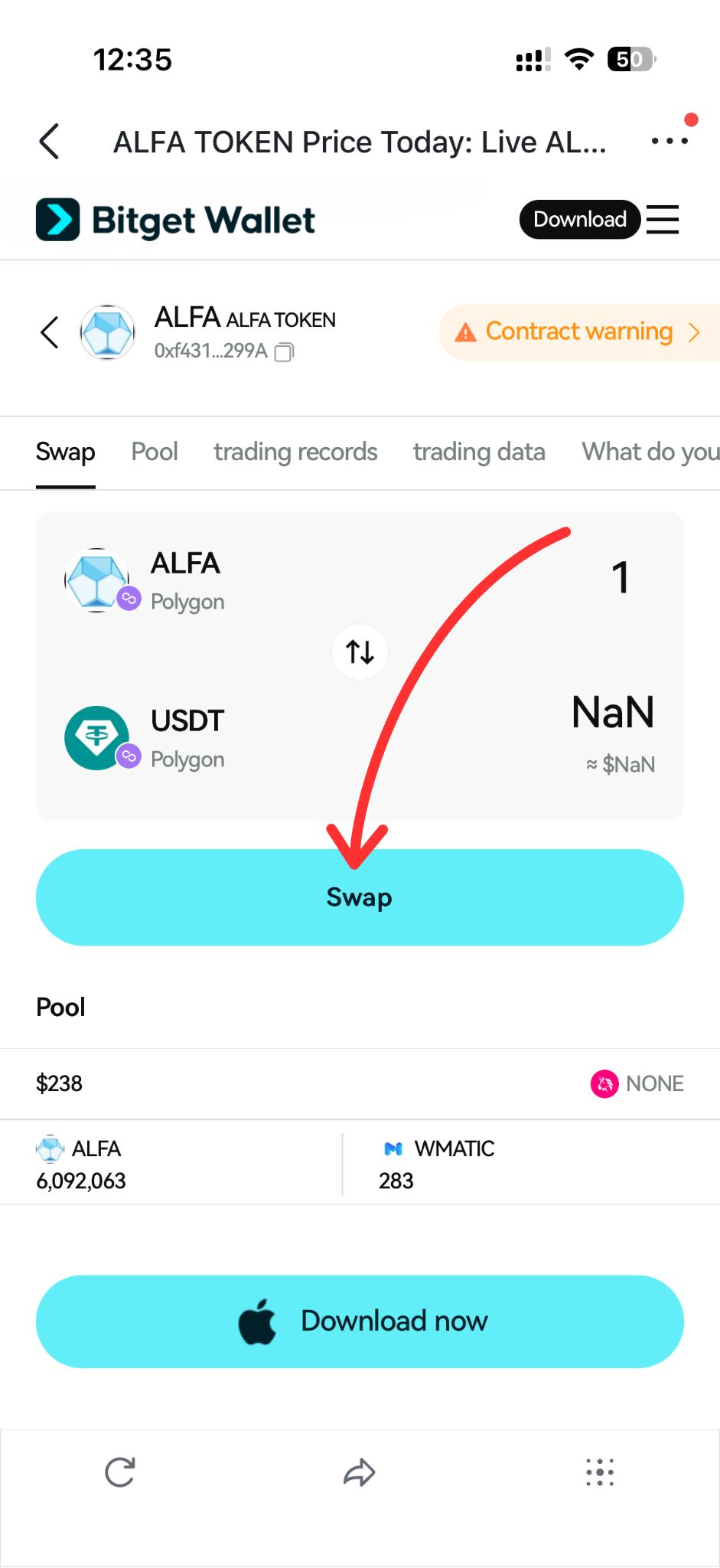Screen dimensions: 720x1568
Task: Click the USDT token logo
Action: (x=97, y=737)
